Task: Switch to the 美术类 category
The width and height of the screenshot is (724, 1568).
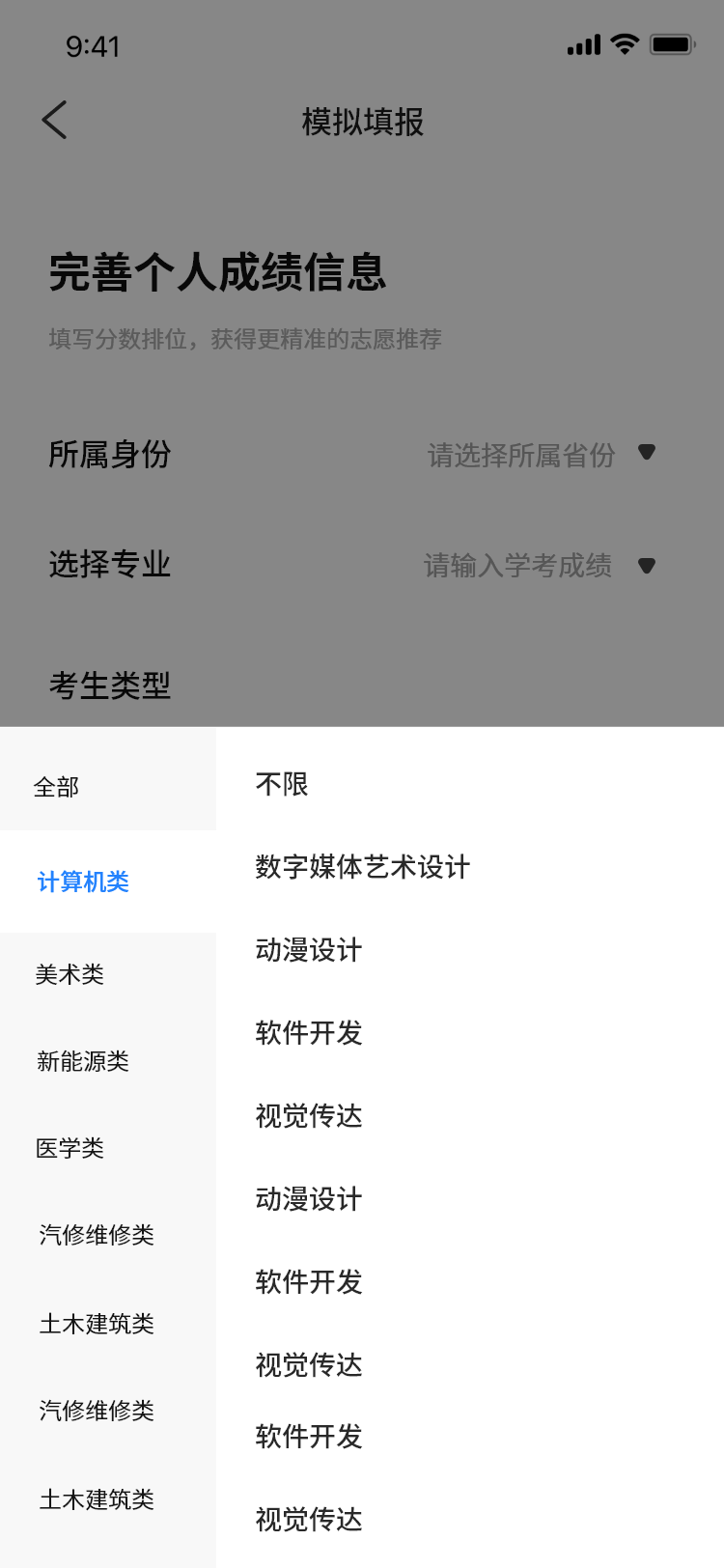Action: 70,974
